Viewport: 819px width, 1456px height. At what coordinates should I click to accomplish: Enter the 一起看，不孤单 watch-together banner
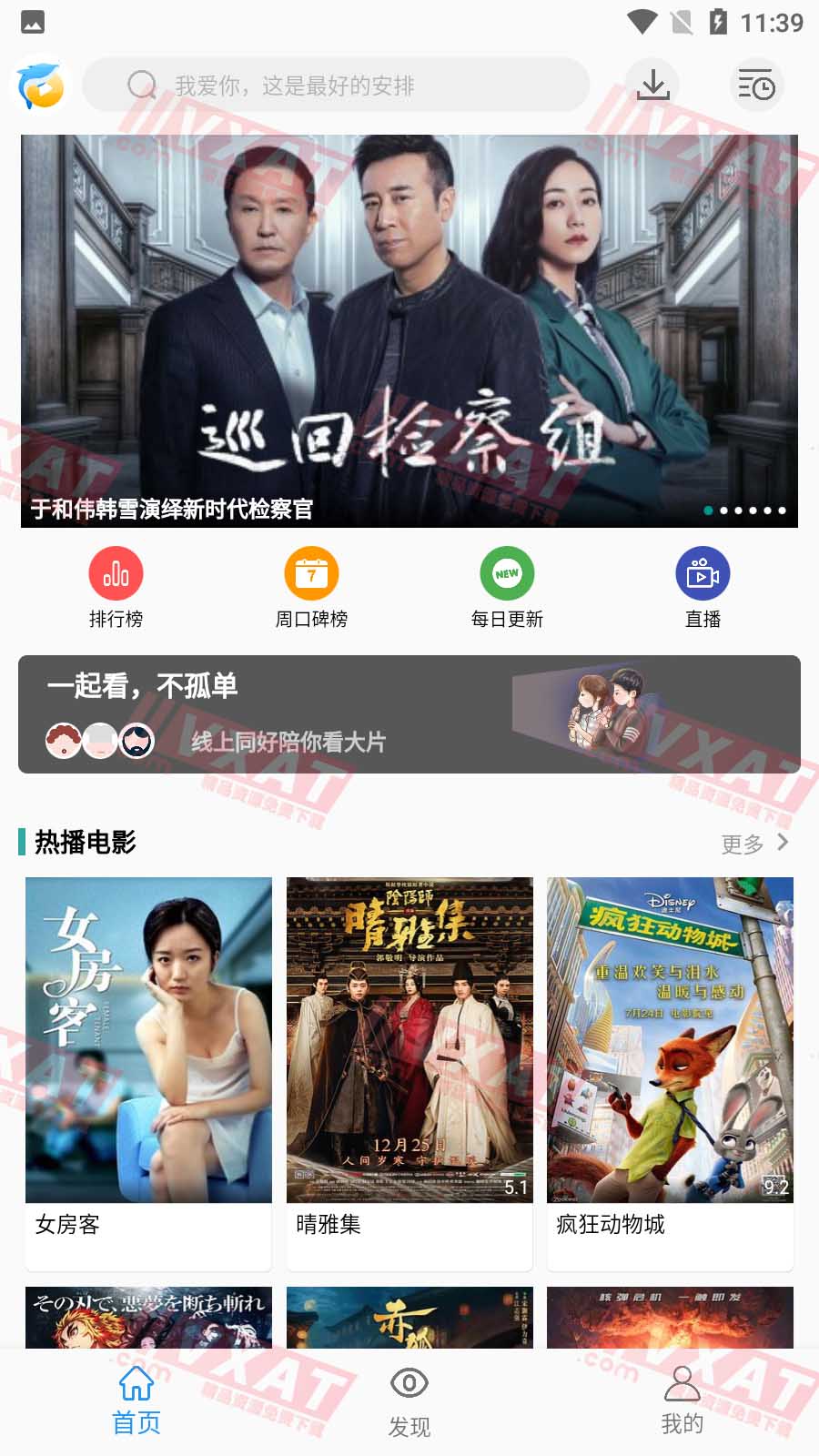(x=409, y=713)
